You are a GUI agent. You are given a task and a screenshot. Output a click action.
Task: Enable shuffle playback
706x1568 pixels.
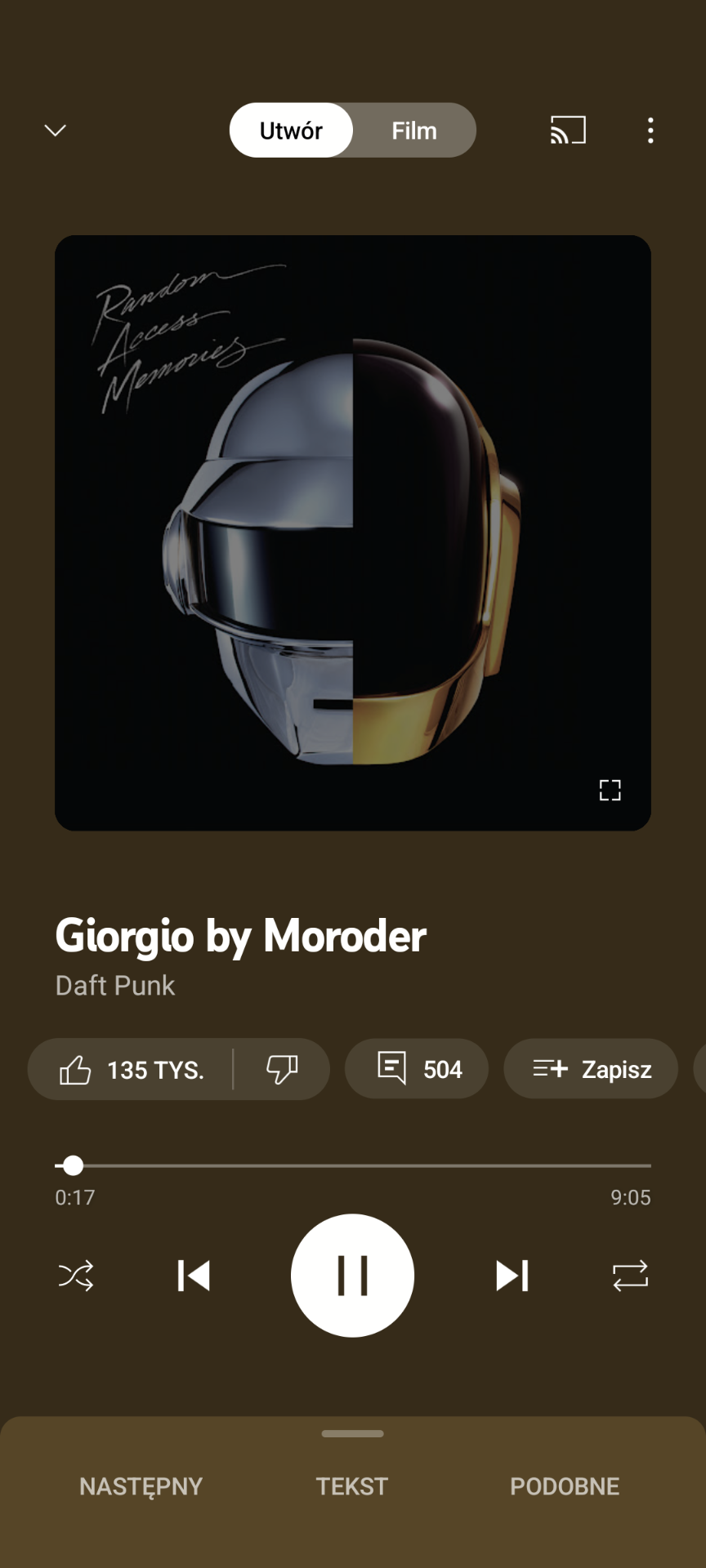76,1276
